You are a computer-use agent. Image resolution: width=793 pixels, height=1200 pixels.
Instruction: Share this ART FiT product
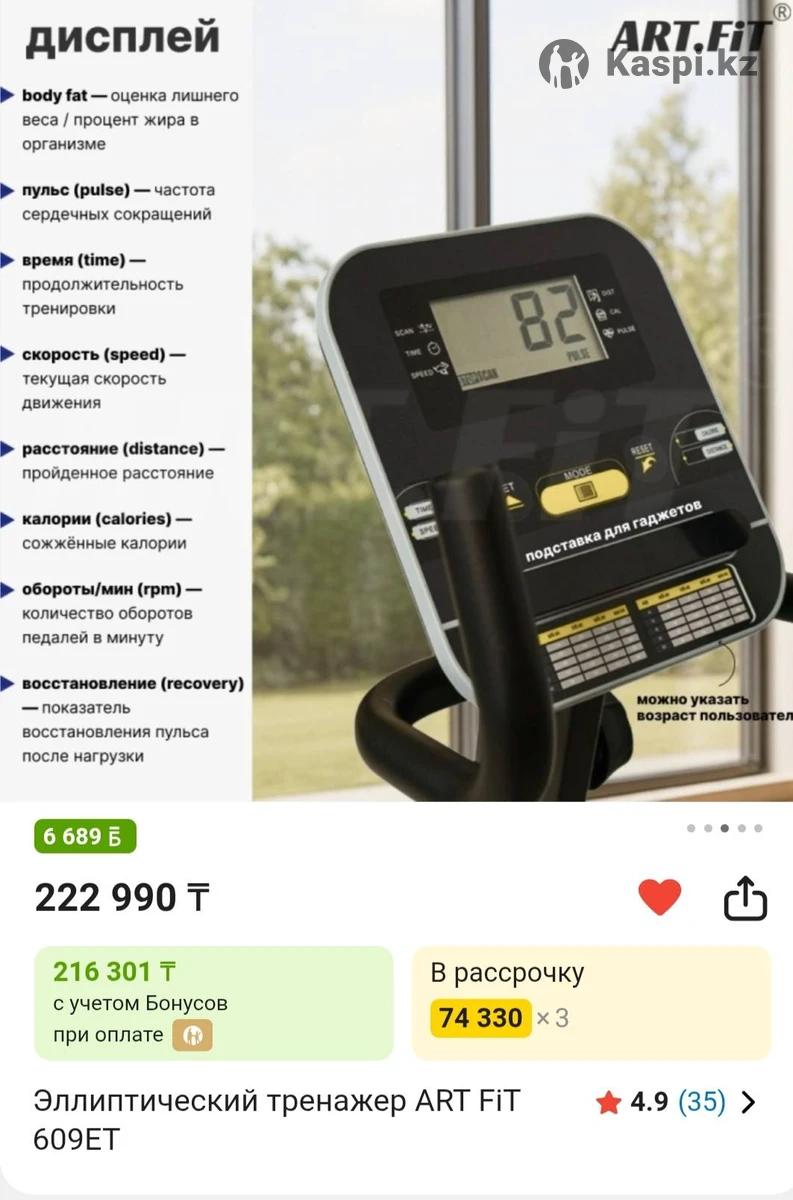tap(745, 898)
